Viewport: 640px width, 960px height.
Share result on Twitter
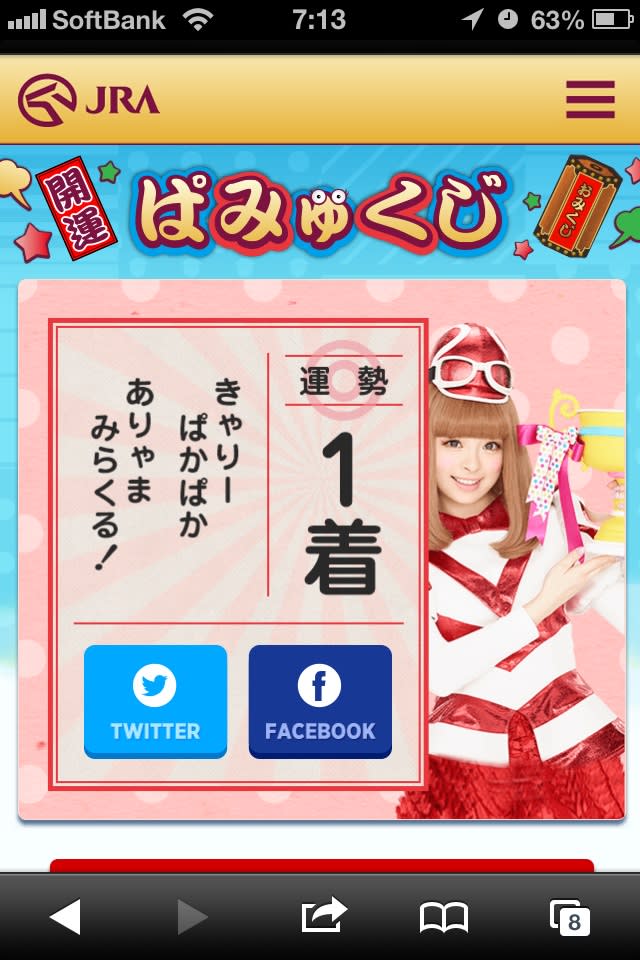pyautogui.click(x=155, y=701)
